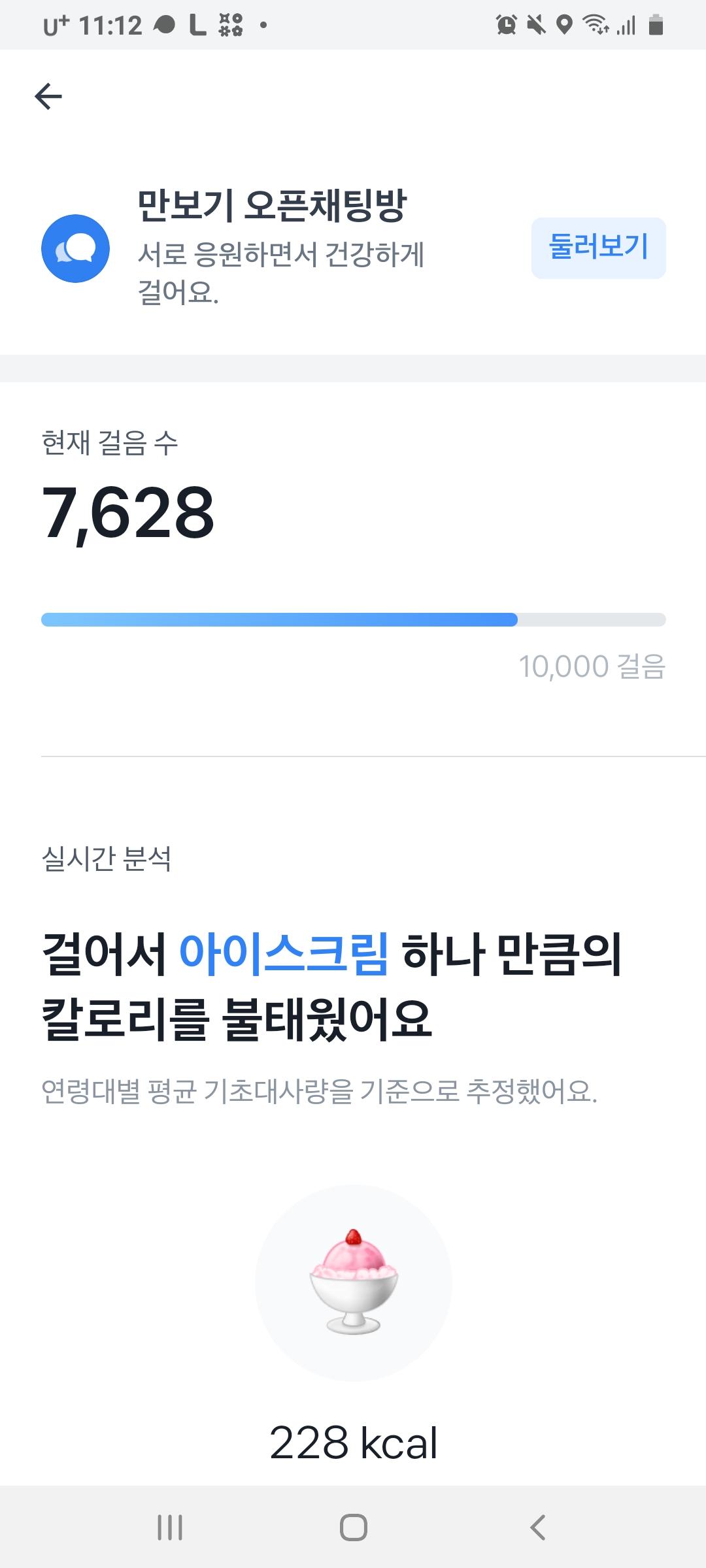Tap the 둘러보기 button
Viewport: 706px width, 1568px height.
(598, 248)
